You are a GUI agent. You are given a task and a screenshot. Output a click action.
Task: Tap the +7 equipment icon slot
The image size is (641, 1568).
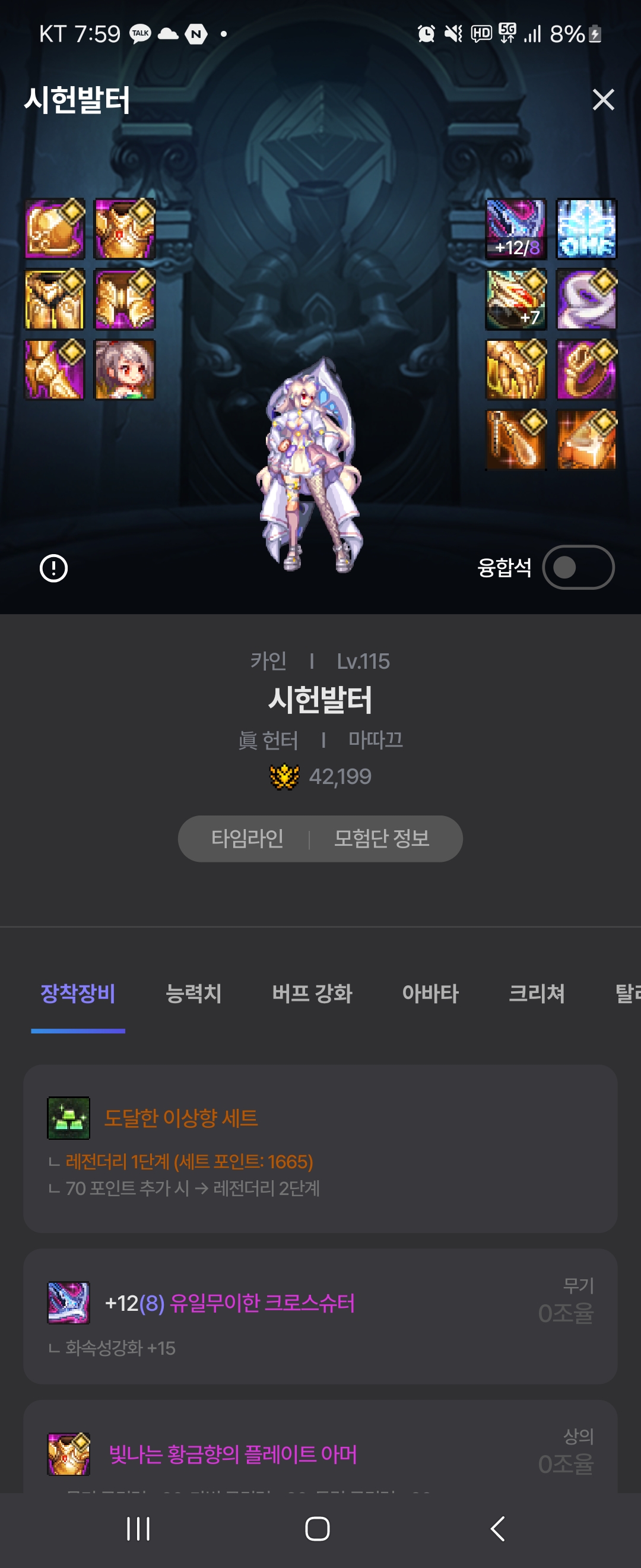[516, 299]
